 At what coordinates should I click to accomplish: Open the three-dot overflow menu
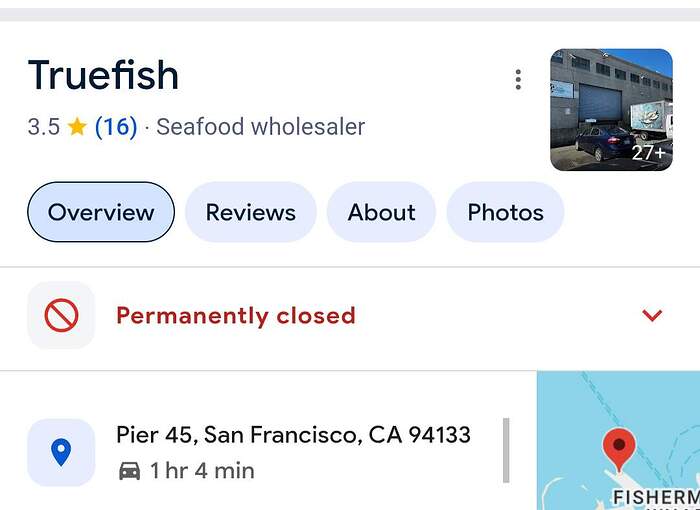pyautogui.click(x=518, y=80)
